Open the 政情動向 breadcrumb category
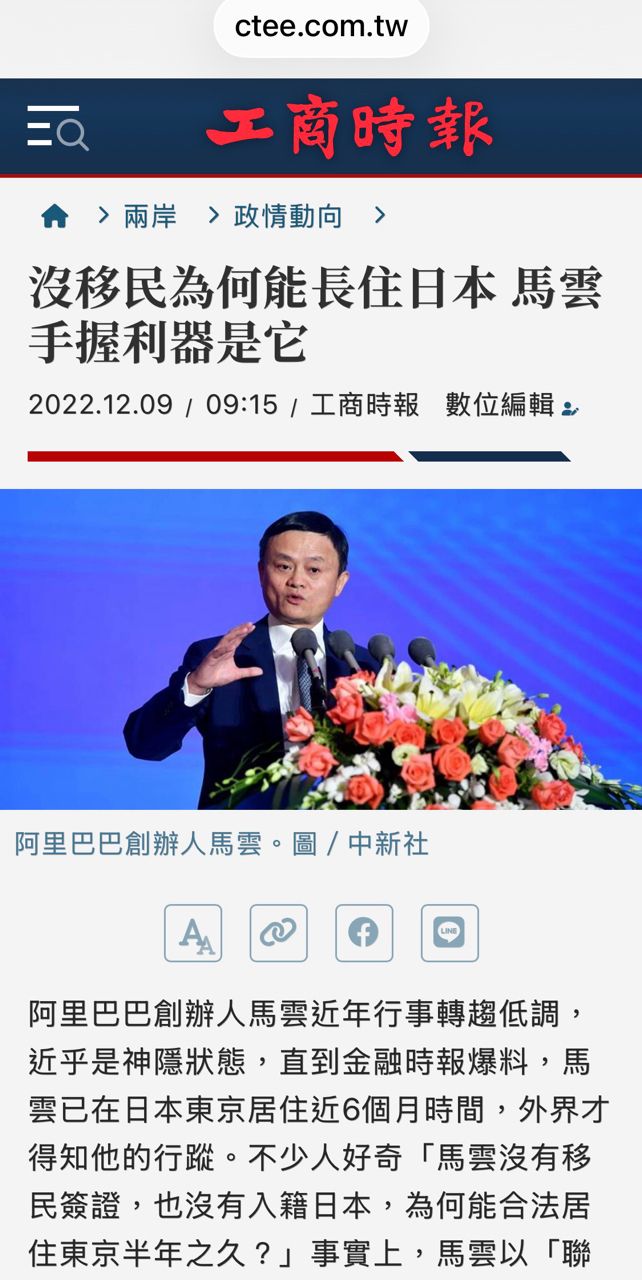Viewport: 642px width, 1280px height. (x=288, y=215)
